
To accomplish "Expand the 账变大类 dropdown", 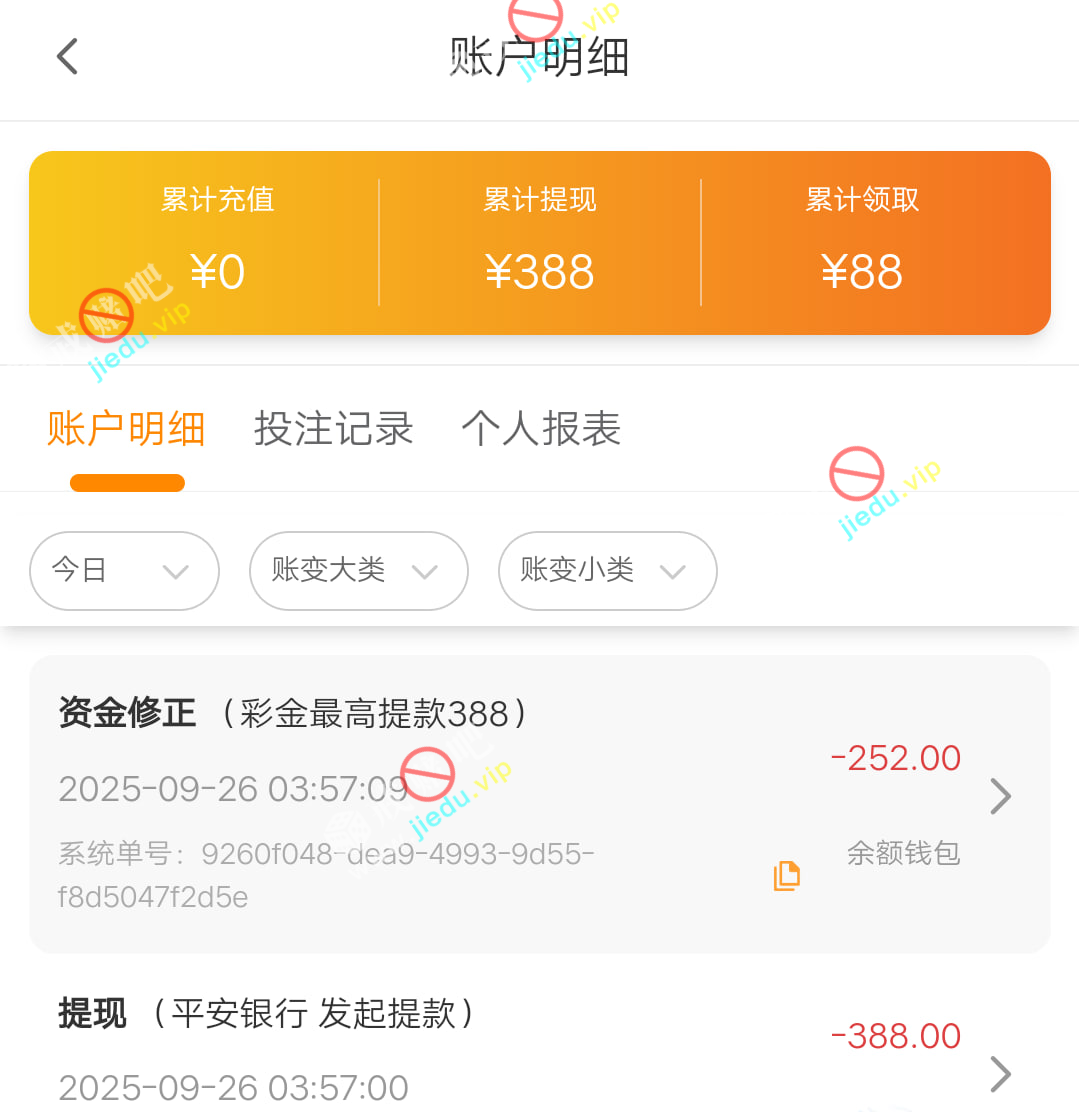I will point(358,571).
